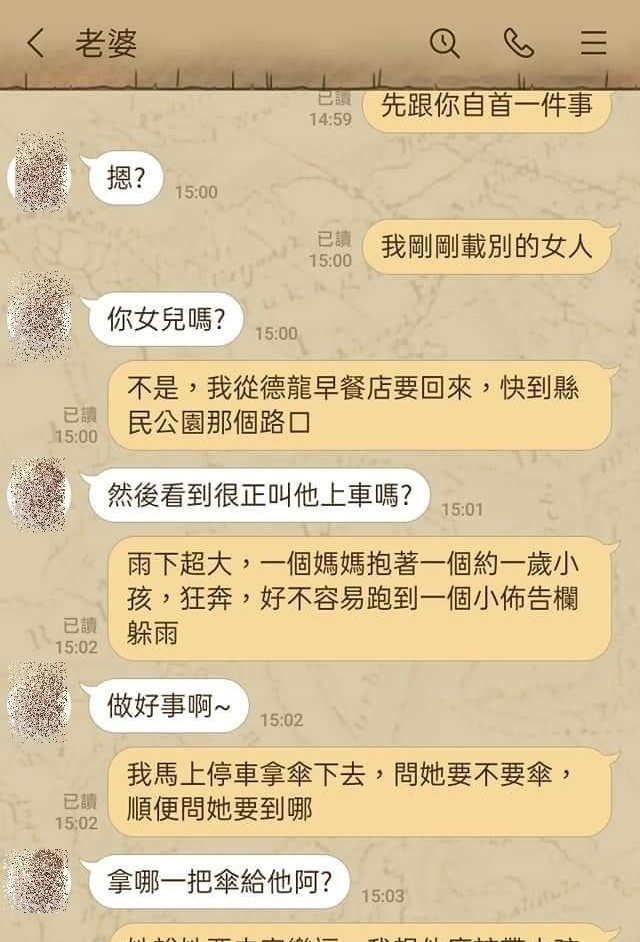Open sender avatar beside 做好事啊~ message
Screen dimensions: 640x942
click(x=40, y=699)
